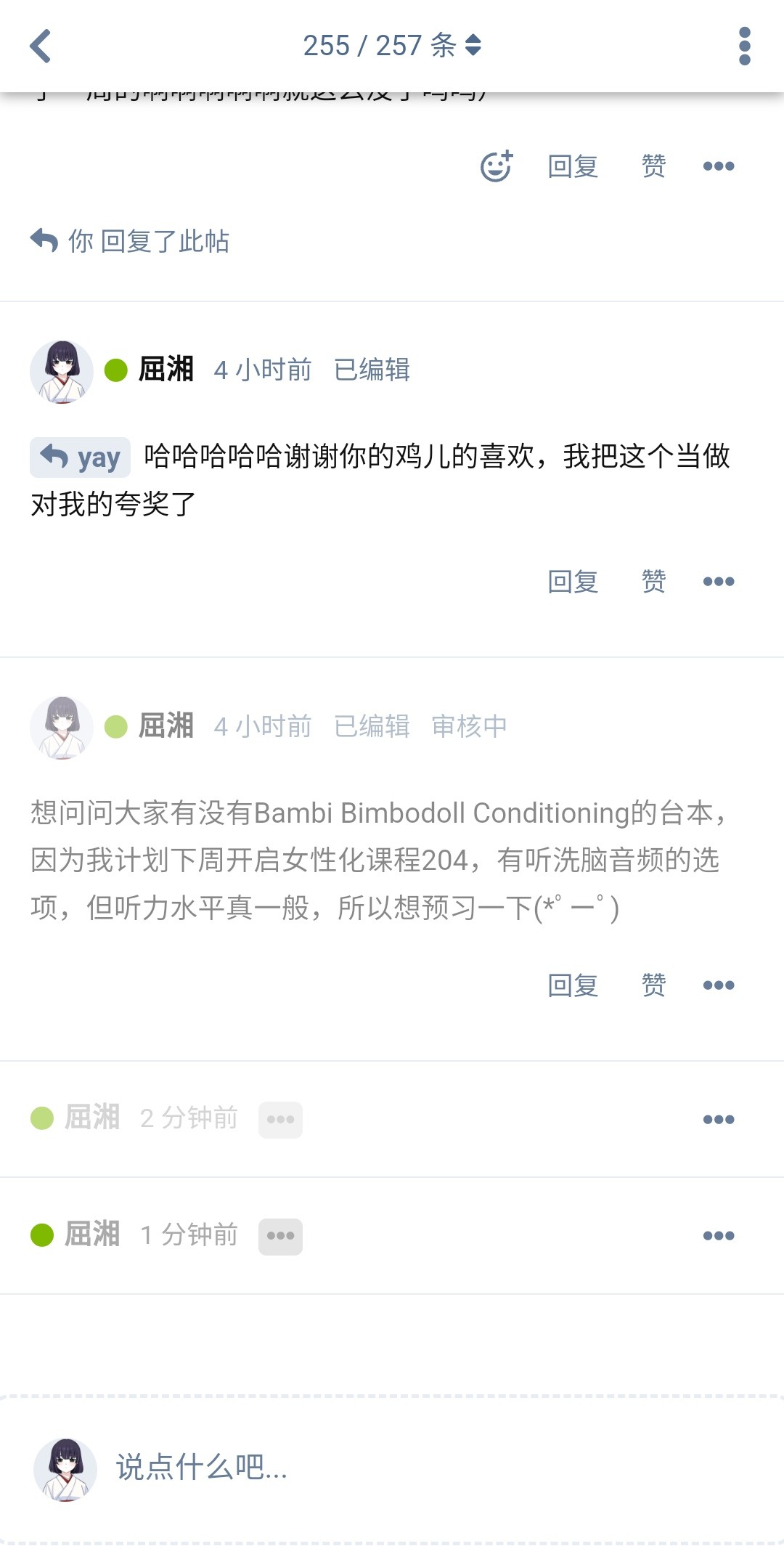Go back with the top-left arrow
The width and height of the screenshot is (784, 1562).
coord(41,46)
